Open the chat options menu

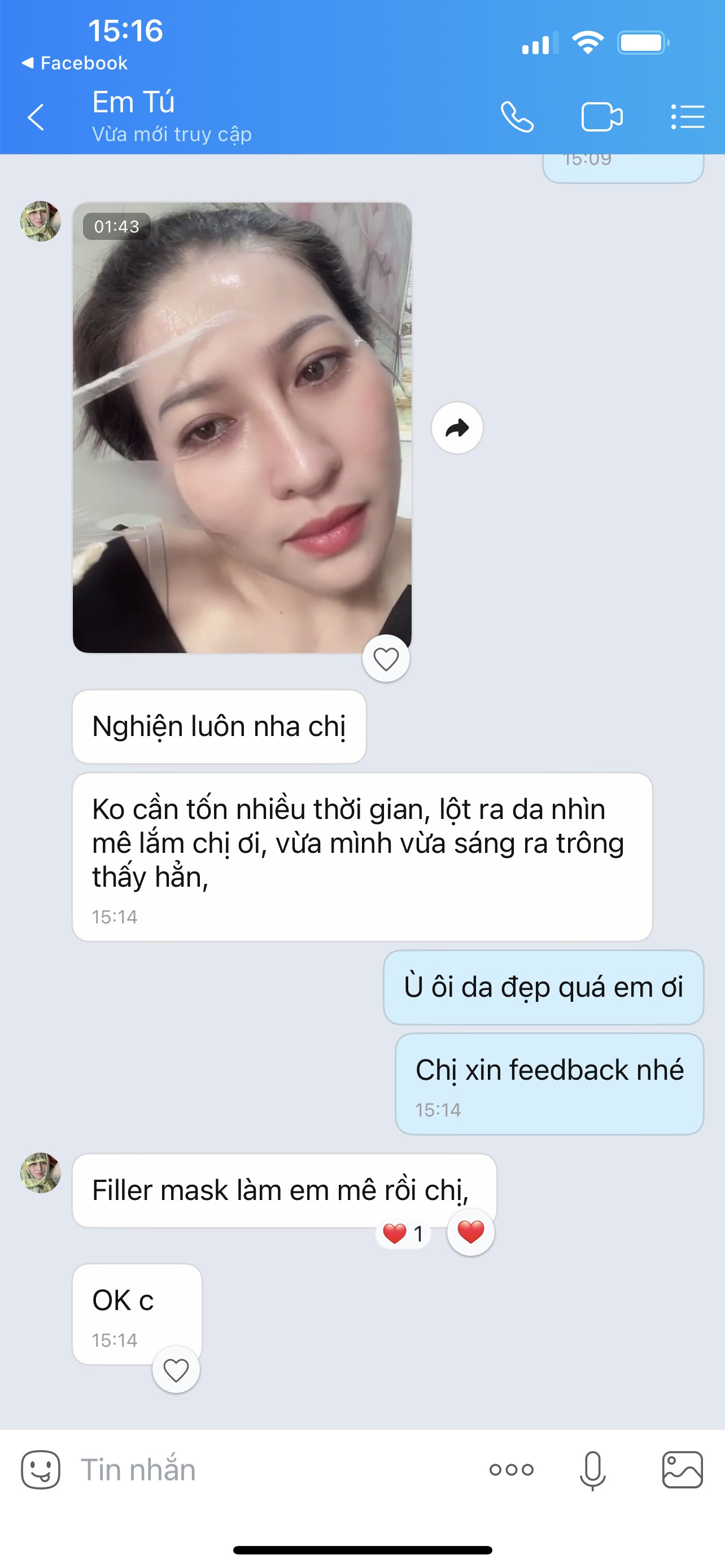pyautogui.click(x=687, y=117)
